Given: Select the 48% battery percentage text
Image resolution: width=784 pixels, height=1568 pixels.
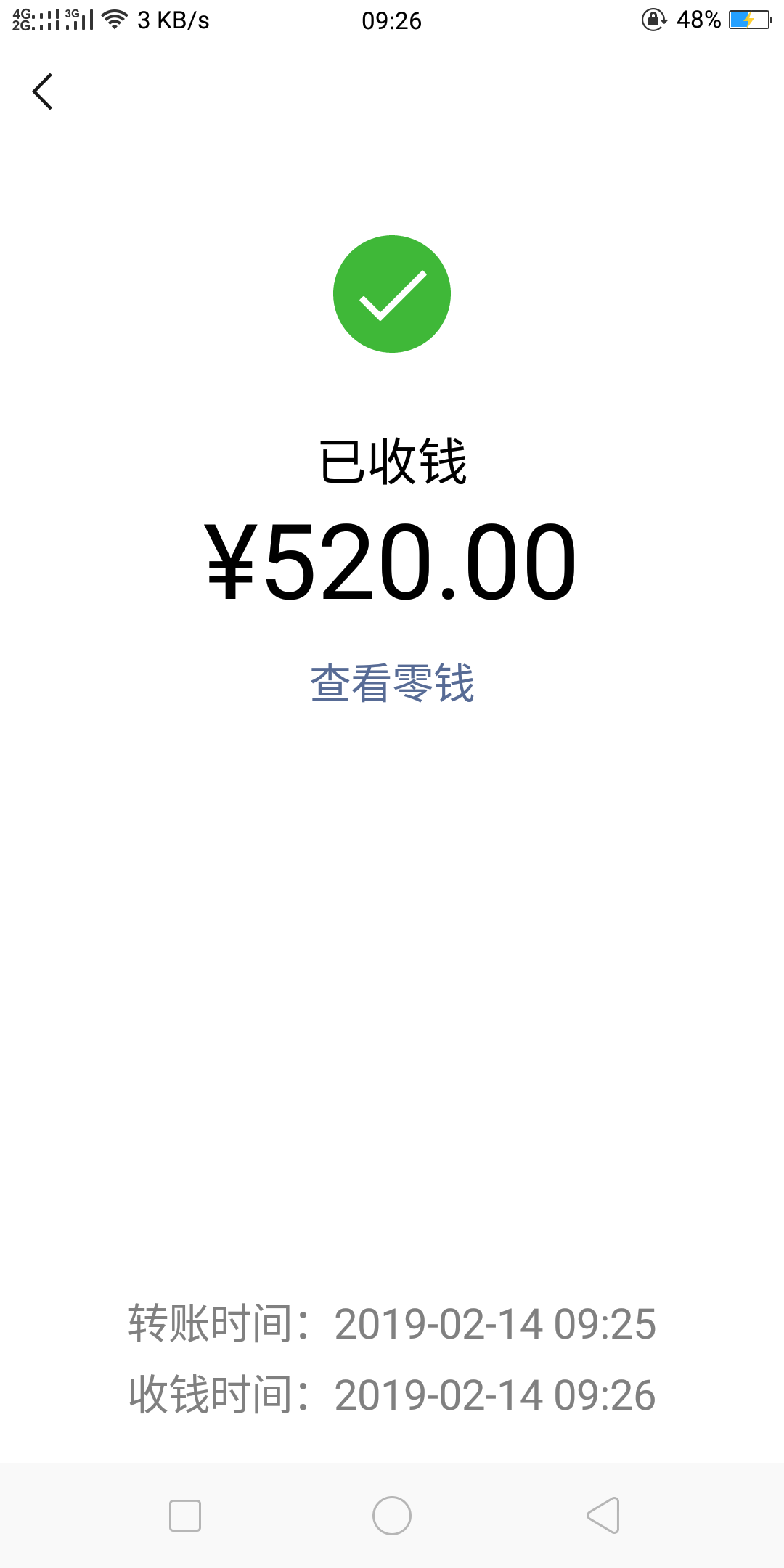Looking at the screenshot, I should (699, 20).
